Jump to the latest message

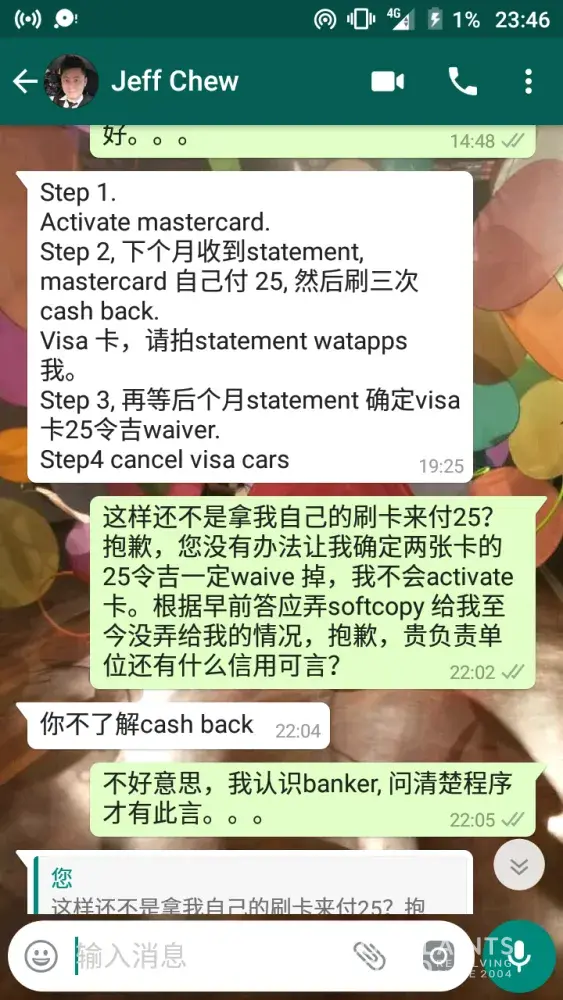click(519, 865)
